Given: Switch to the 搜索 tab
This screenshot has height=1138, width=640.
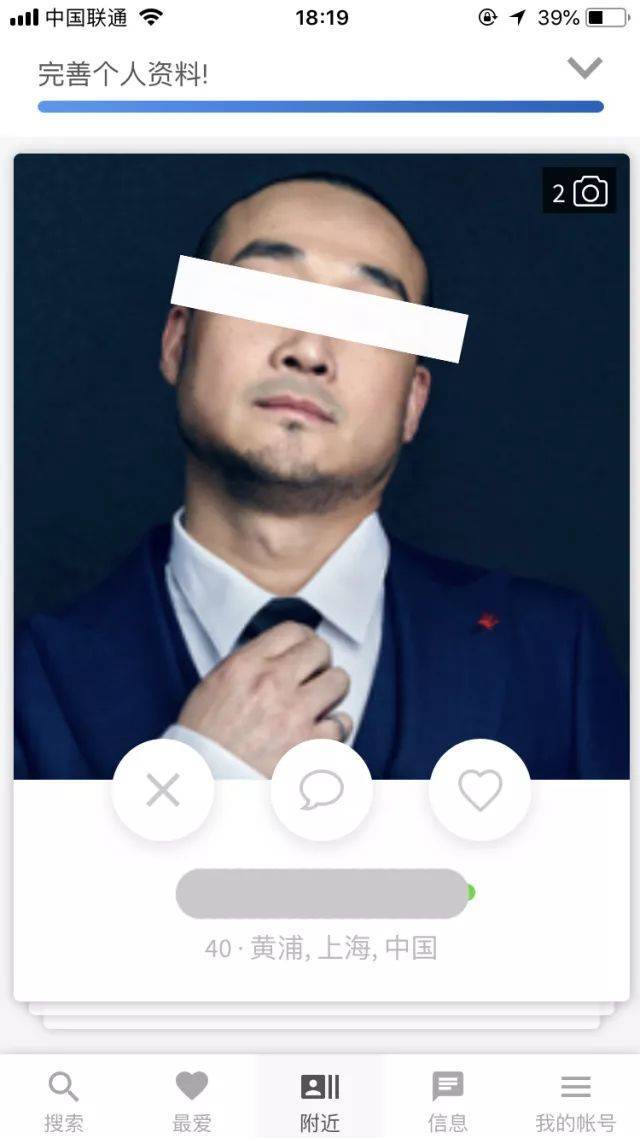Looking at the screenshot, I should pos(64,1100).
